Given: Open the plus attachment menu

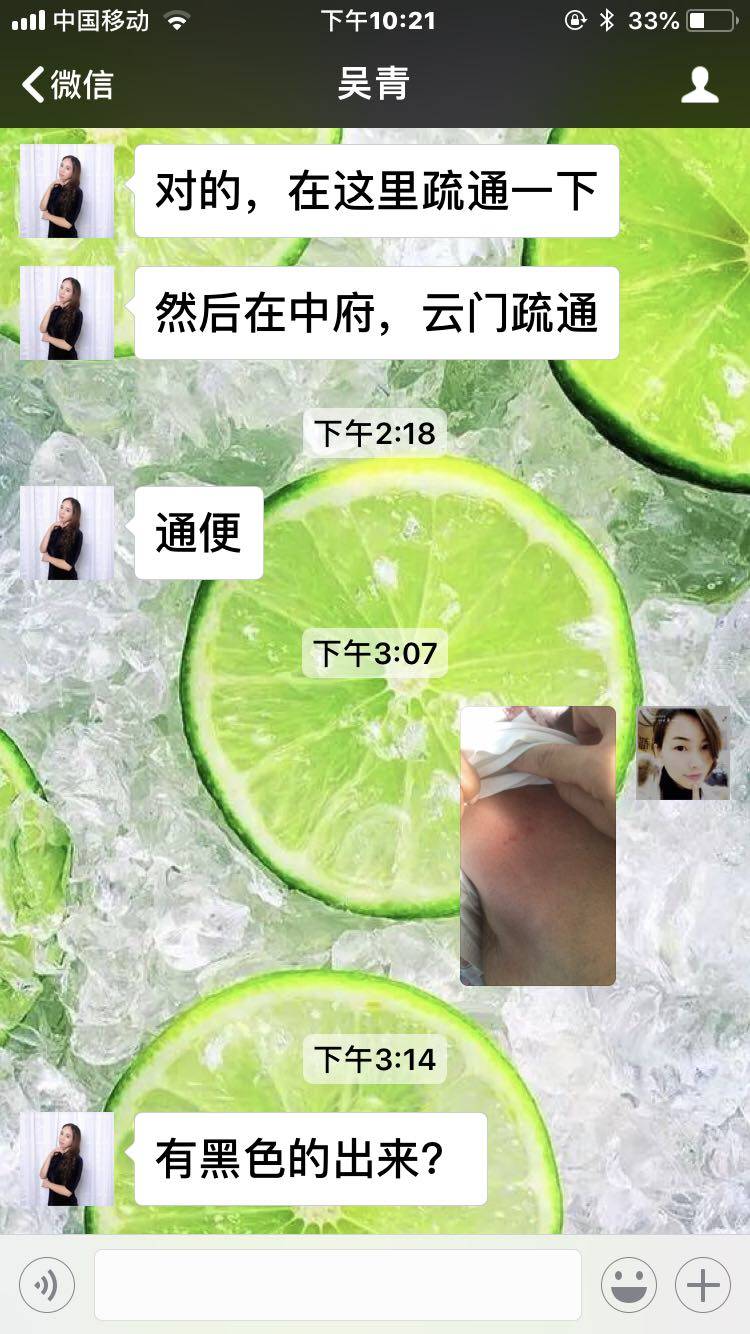Looking at the screenshot, I should click(x=703, y=1285).
